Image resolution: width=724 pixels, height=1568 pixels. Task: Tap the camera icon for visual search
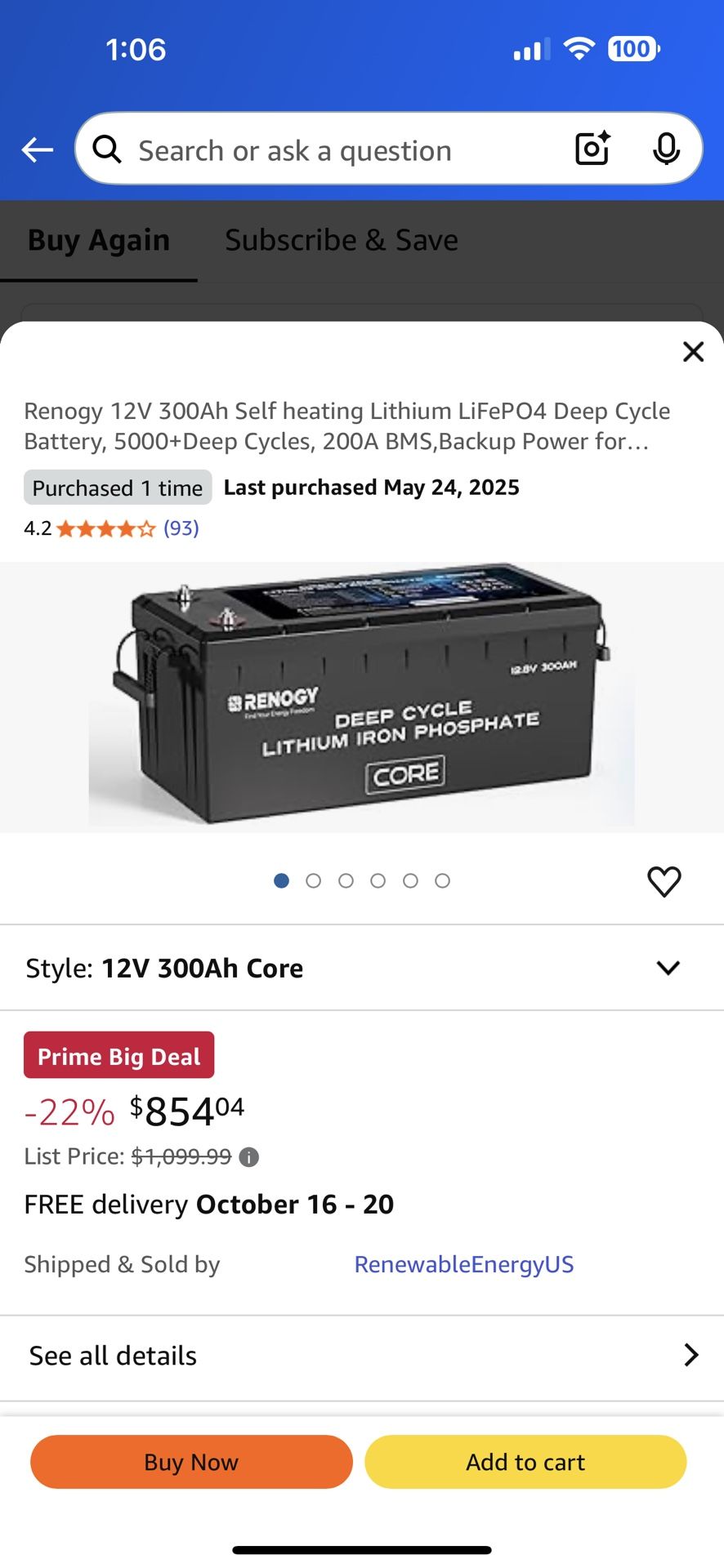(x=591, y=149)
